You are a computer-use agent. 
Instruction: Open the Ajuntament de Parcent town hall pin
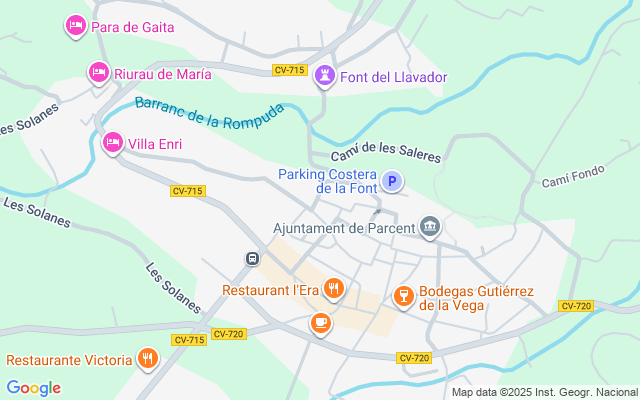point(430,227)
